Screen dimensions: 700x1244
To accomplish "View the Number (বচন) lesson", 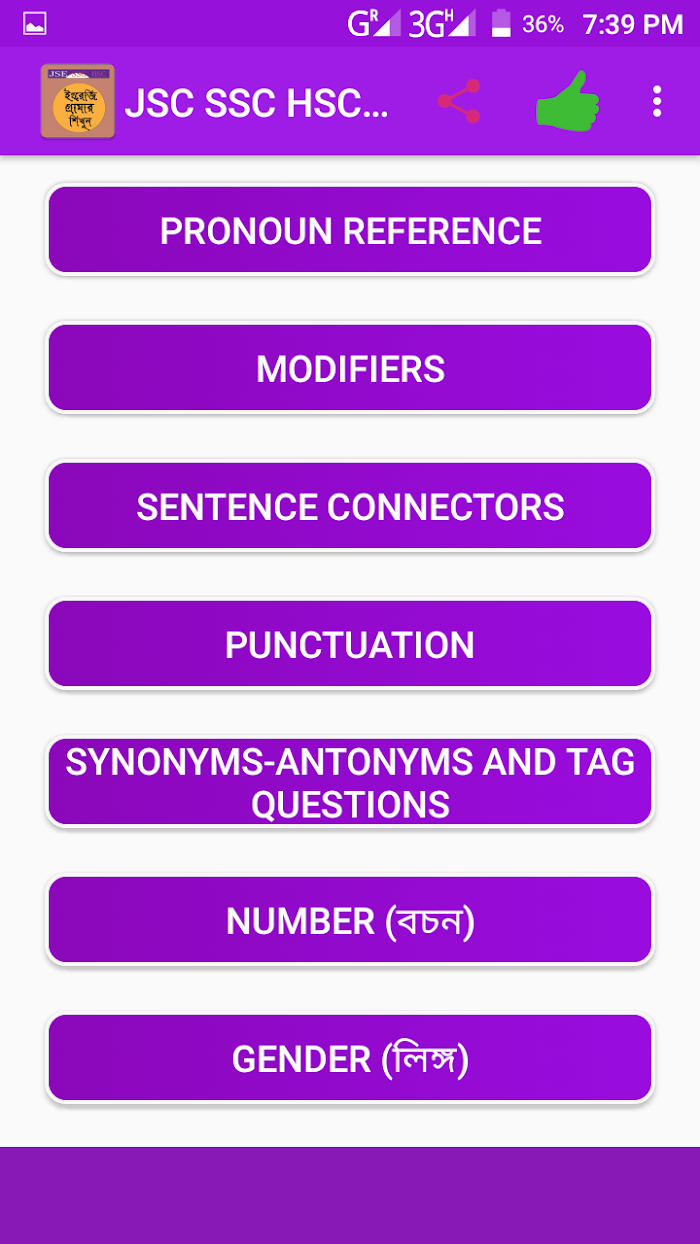I will pos(350,920).
